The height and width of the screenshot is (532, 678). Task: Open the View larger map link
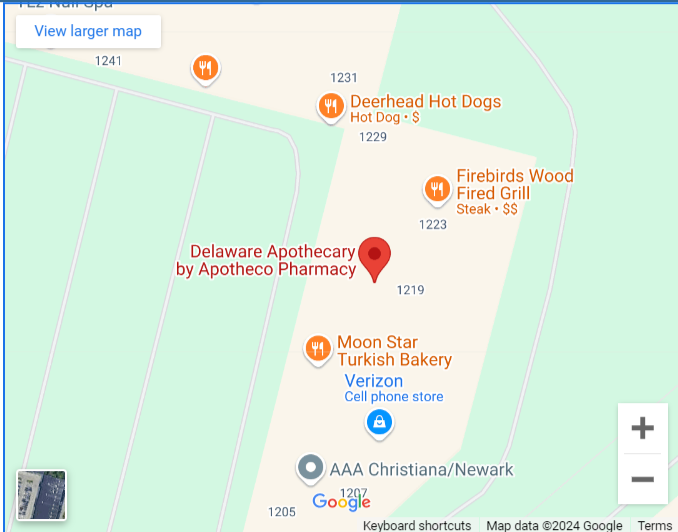point(88,31)
